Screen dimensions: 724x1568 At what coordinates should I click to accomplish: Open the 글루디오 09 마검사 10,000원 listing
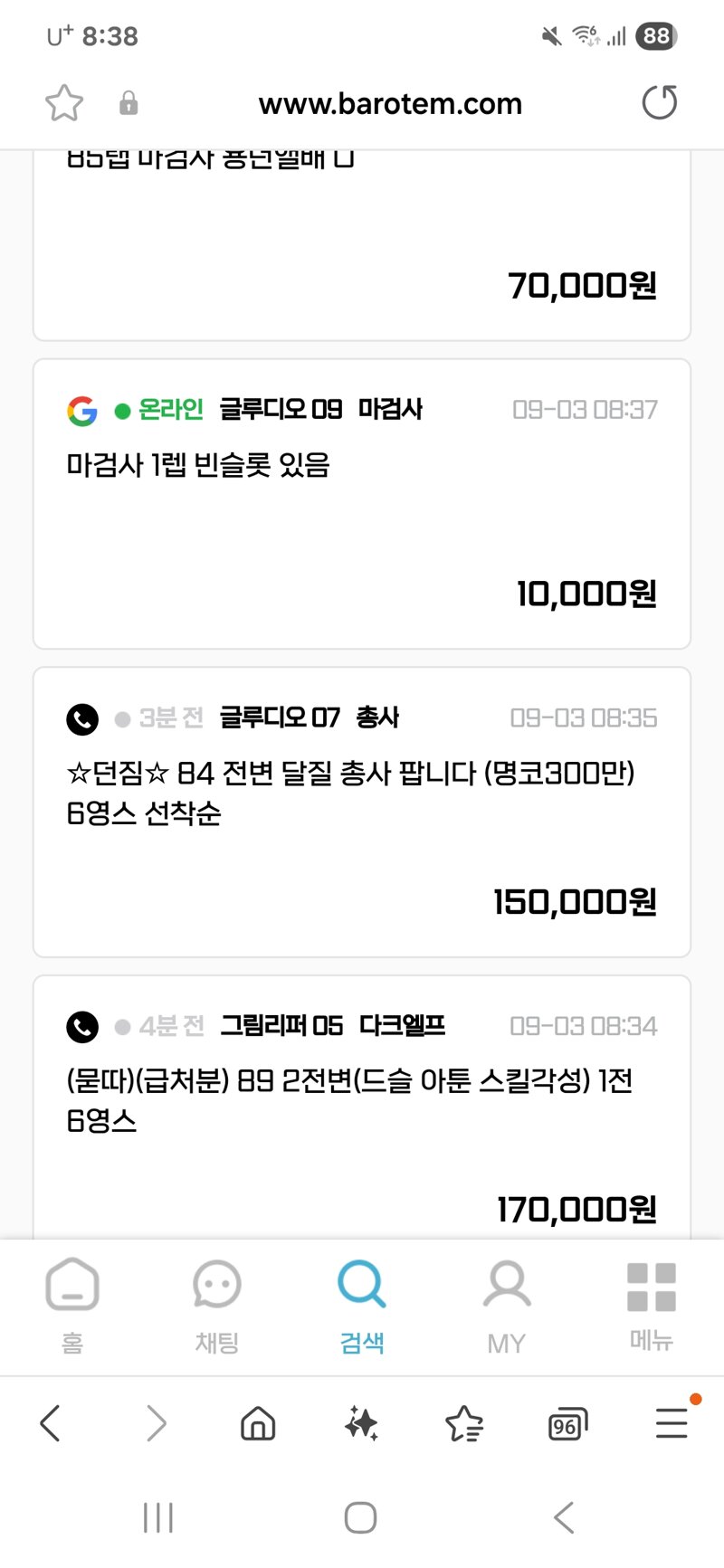point(362,504)
